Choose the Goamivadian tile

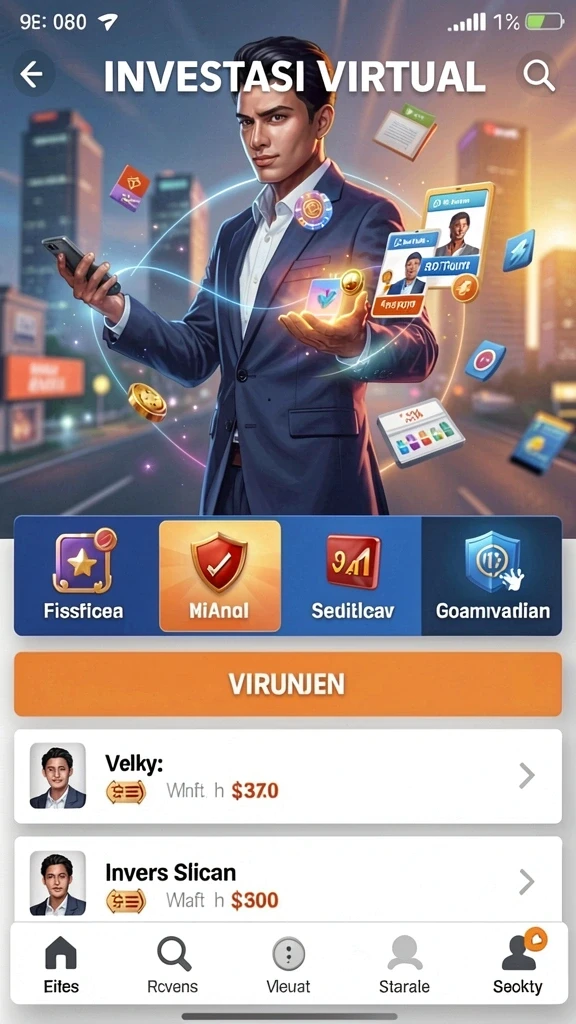(x=492, y=576)
